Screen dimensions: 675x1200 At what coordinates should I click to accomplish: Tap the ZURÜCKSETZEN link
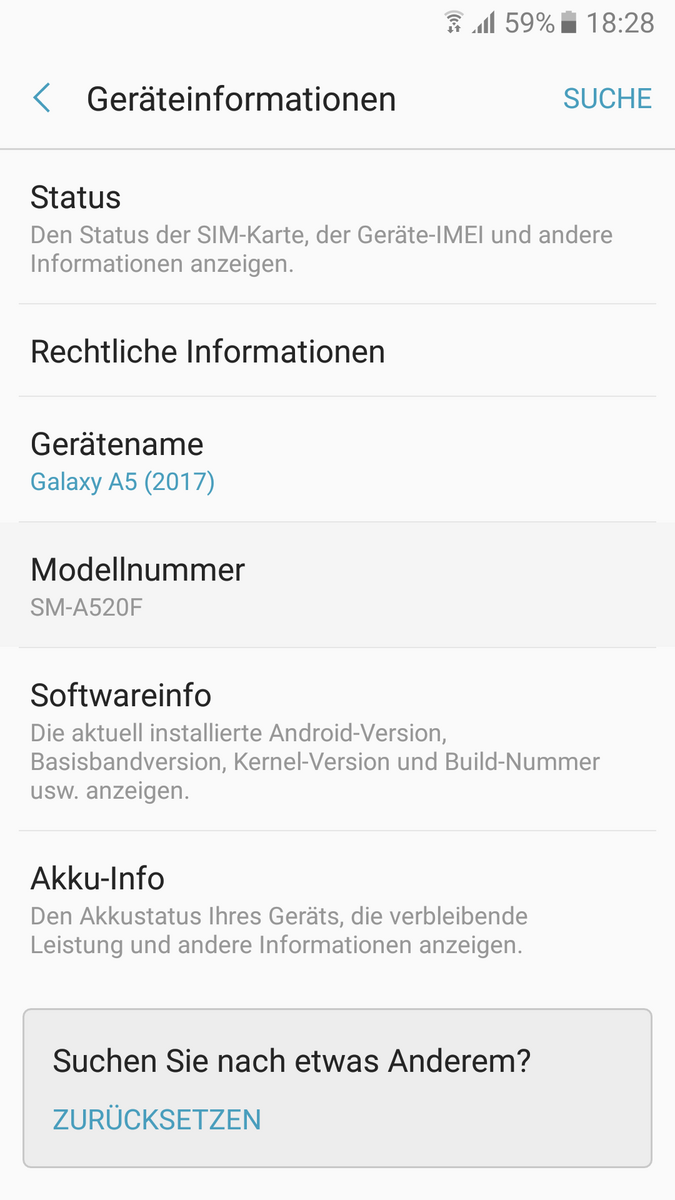tap(157, 1119)
